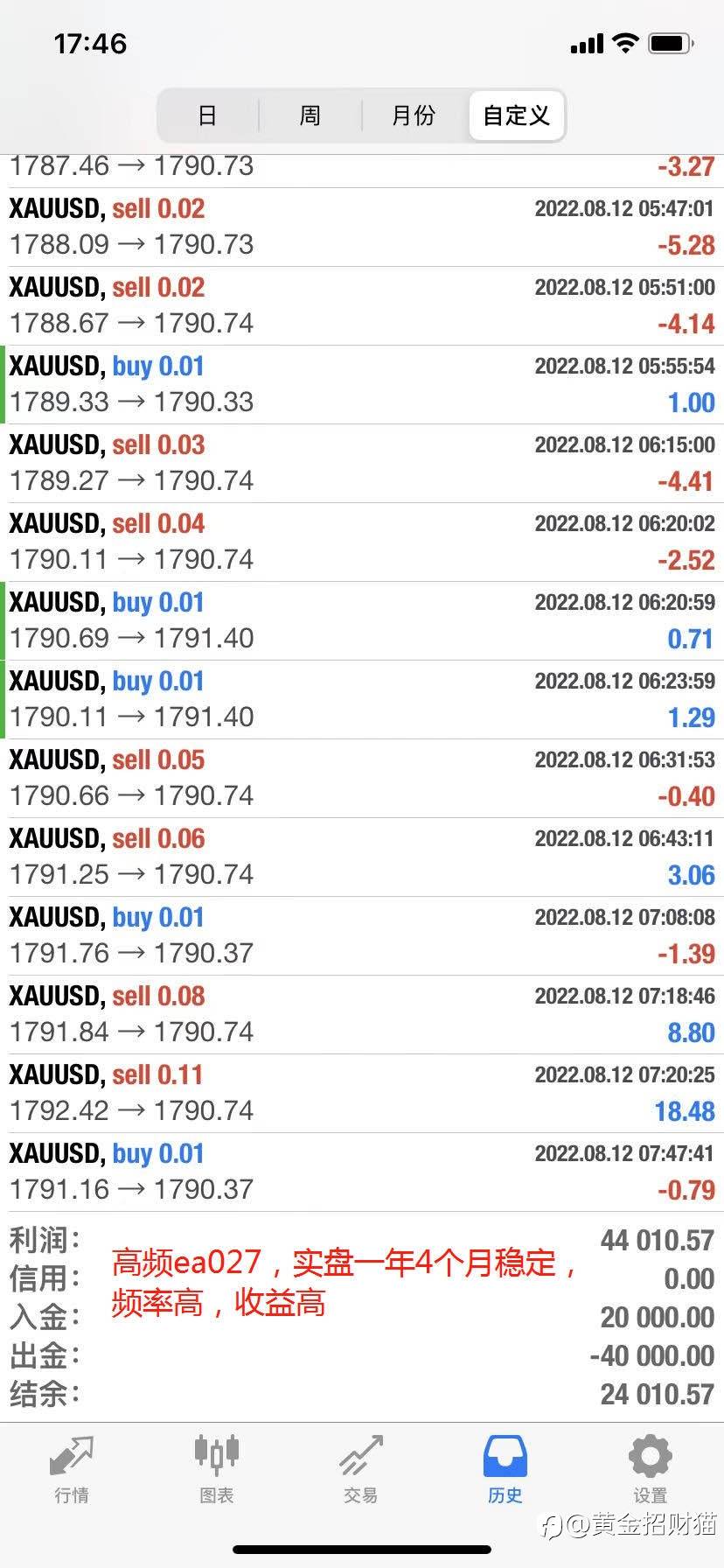The height and width of the screenshot is (1568, 724).
Task: Open the sell 0.03 trade at 06:15:00
Action: click(x=362, y=464)
